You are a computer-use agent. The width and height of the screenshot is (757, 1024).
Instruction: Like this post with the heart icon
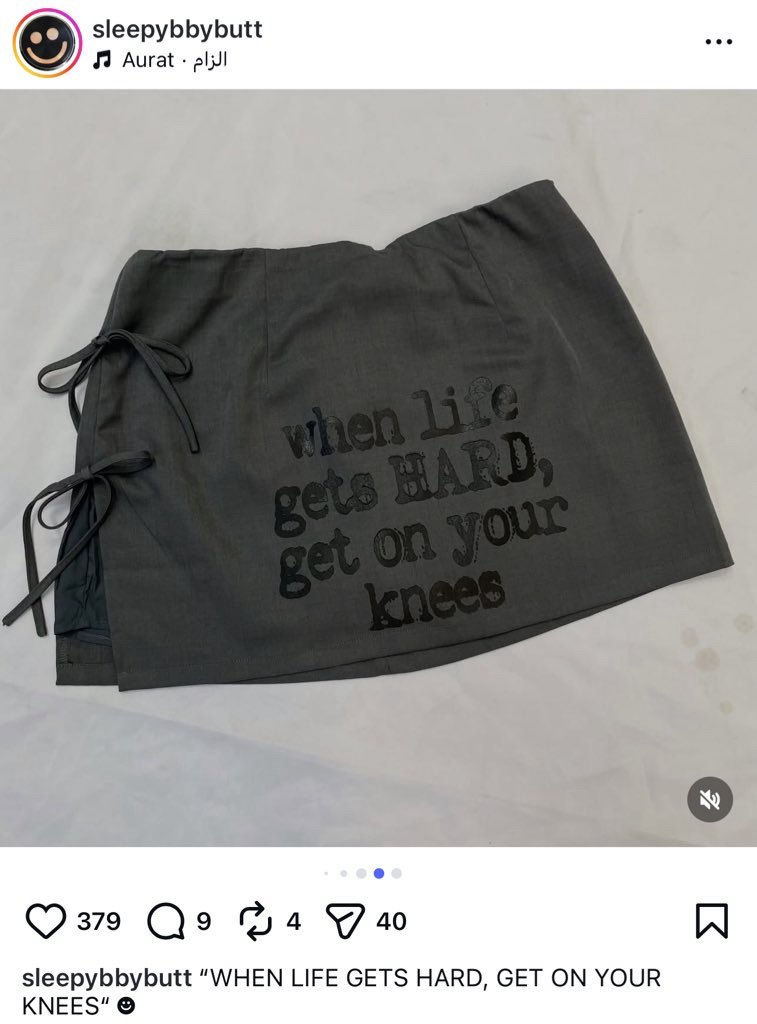click(45, 920)
